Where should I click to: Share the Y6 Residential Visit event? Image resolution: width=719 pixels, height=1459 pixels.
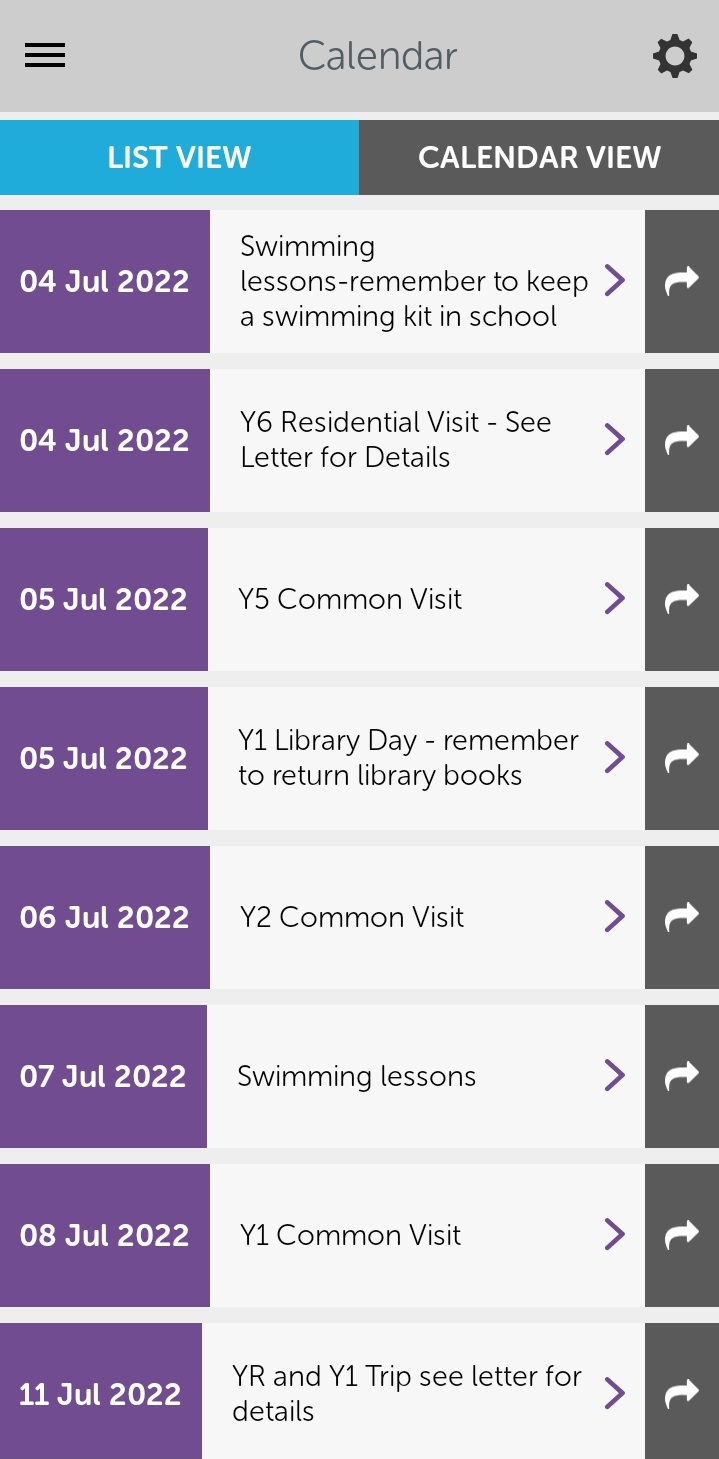point(682,440)
